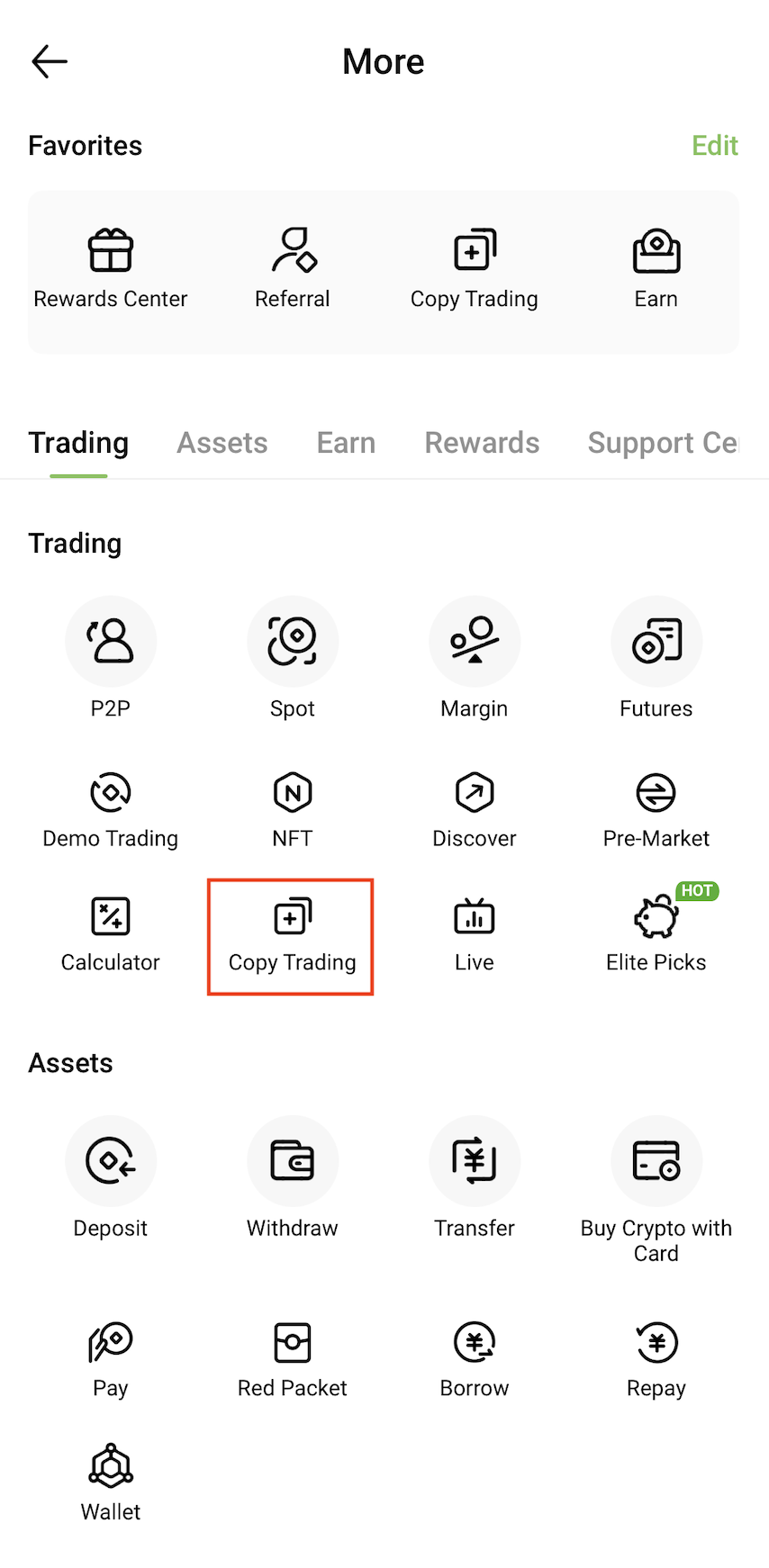Launch Demo Trading
This screenshot has height=1568, width=769.
(x=111, y=810)
